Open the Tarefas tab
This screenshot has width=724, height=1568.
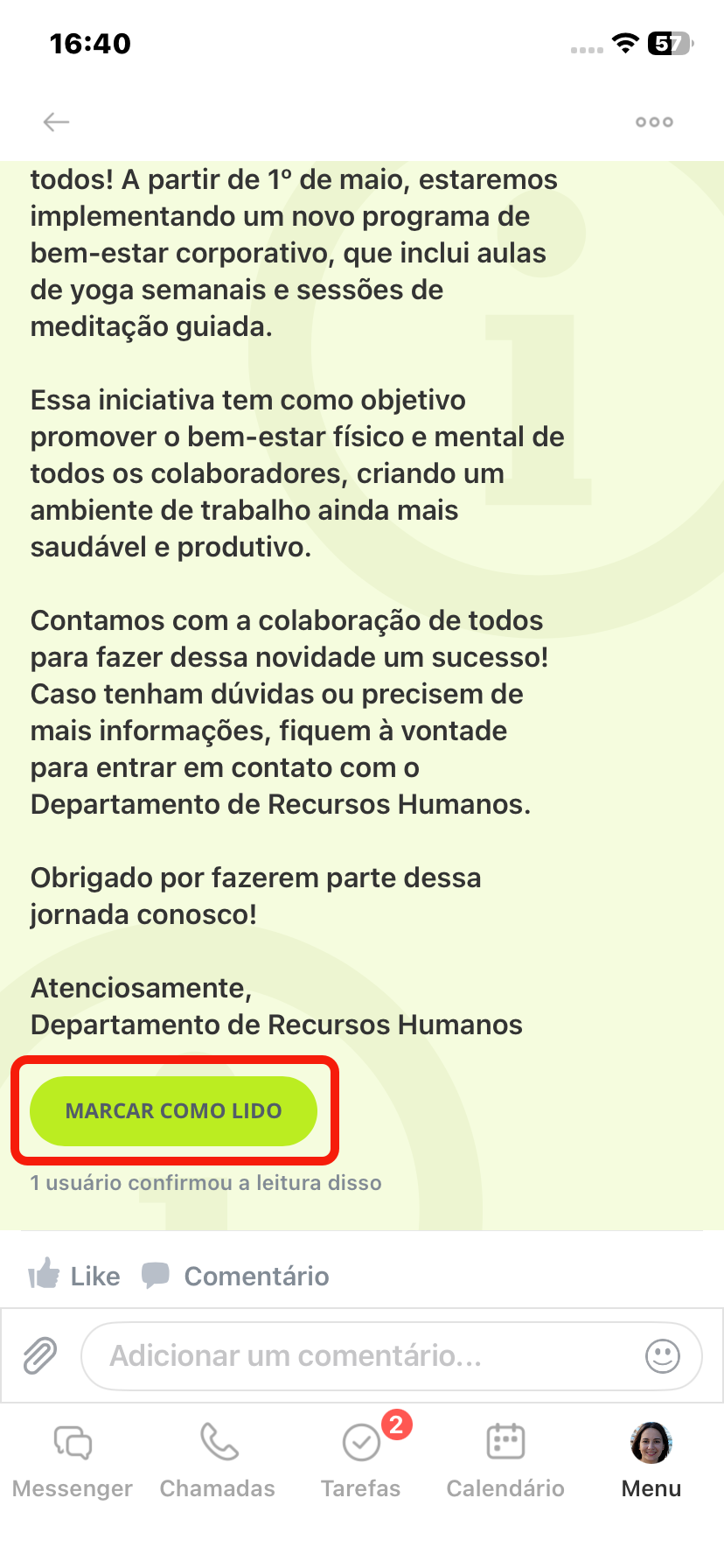(361, 1459)
